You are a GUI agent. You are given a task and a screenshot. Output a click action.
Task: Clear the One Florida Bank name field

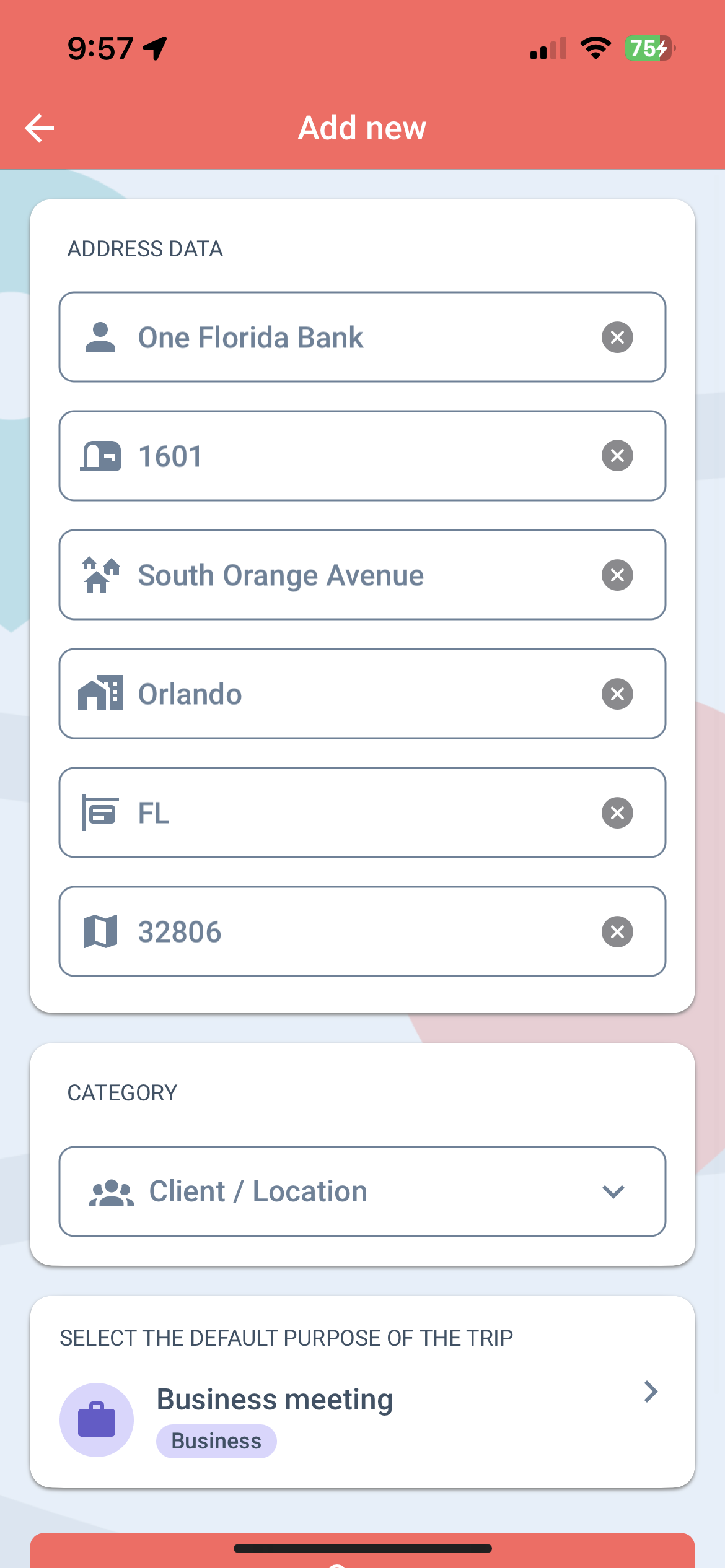[x=617, y=337]
